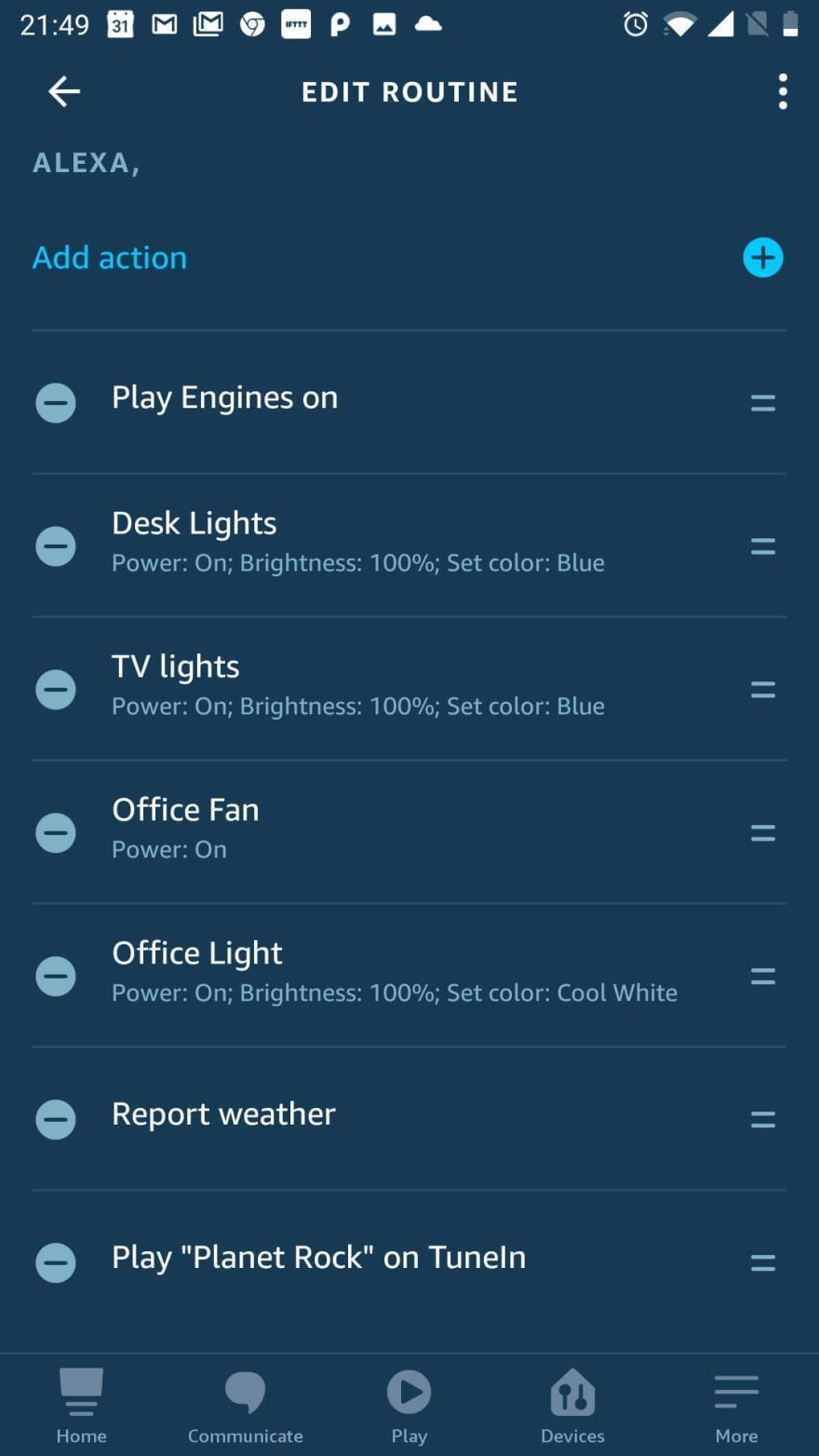Tap the Add action link
Image resolution: width=819 pixels, height=1456 pixels.
point(110,258)
